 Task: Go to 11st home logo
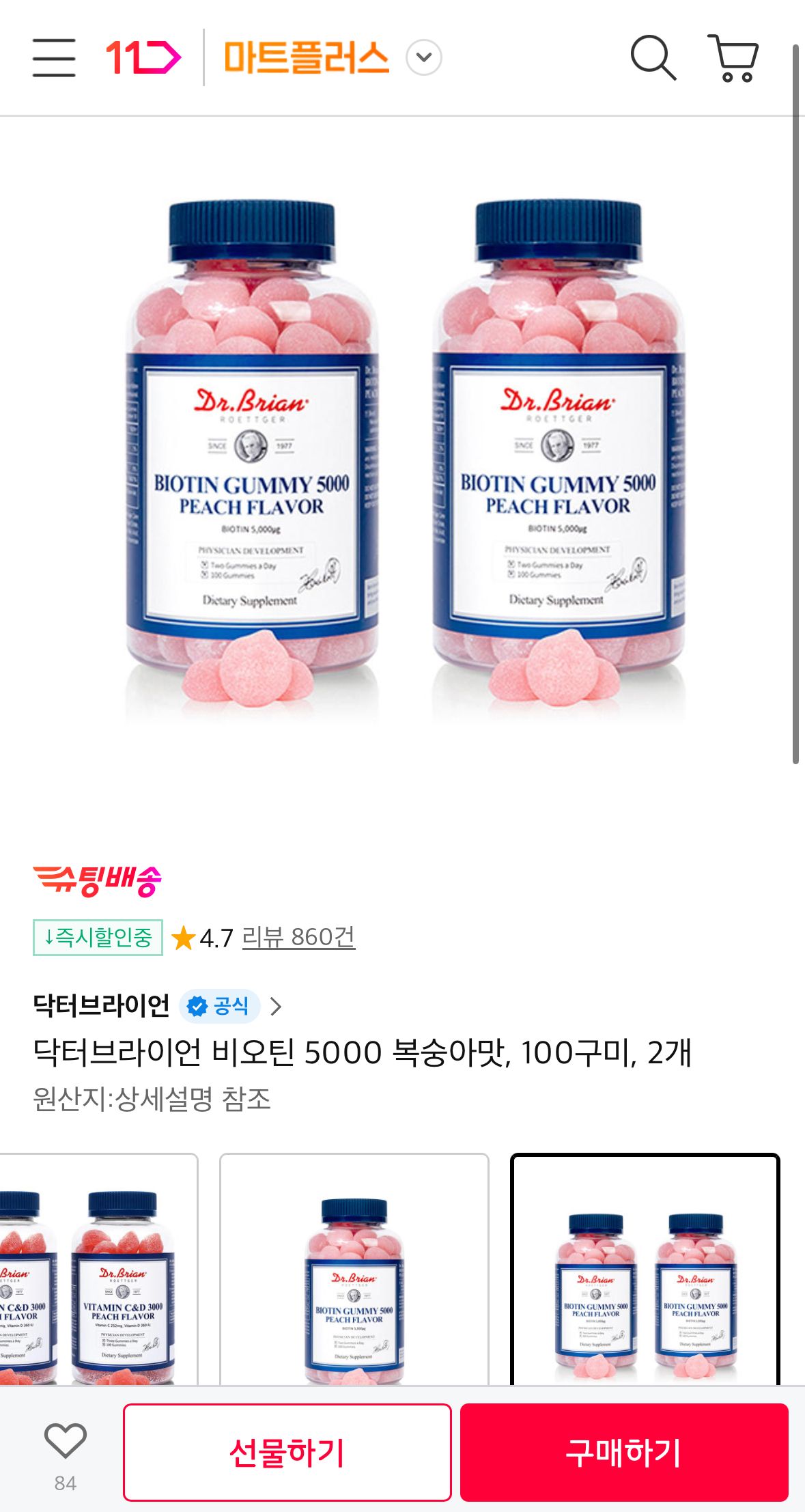(x=143, y=57)
